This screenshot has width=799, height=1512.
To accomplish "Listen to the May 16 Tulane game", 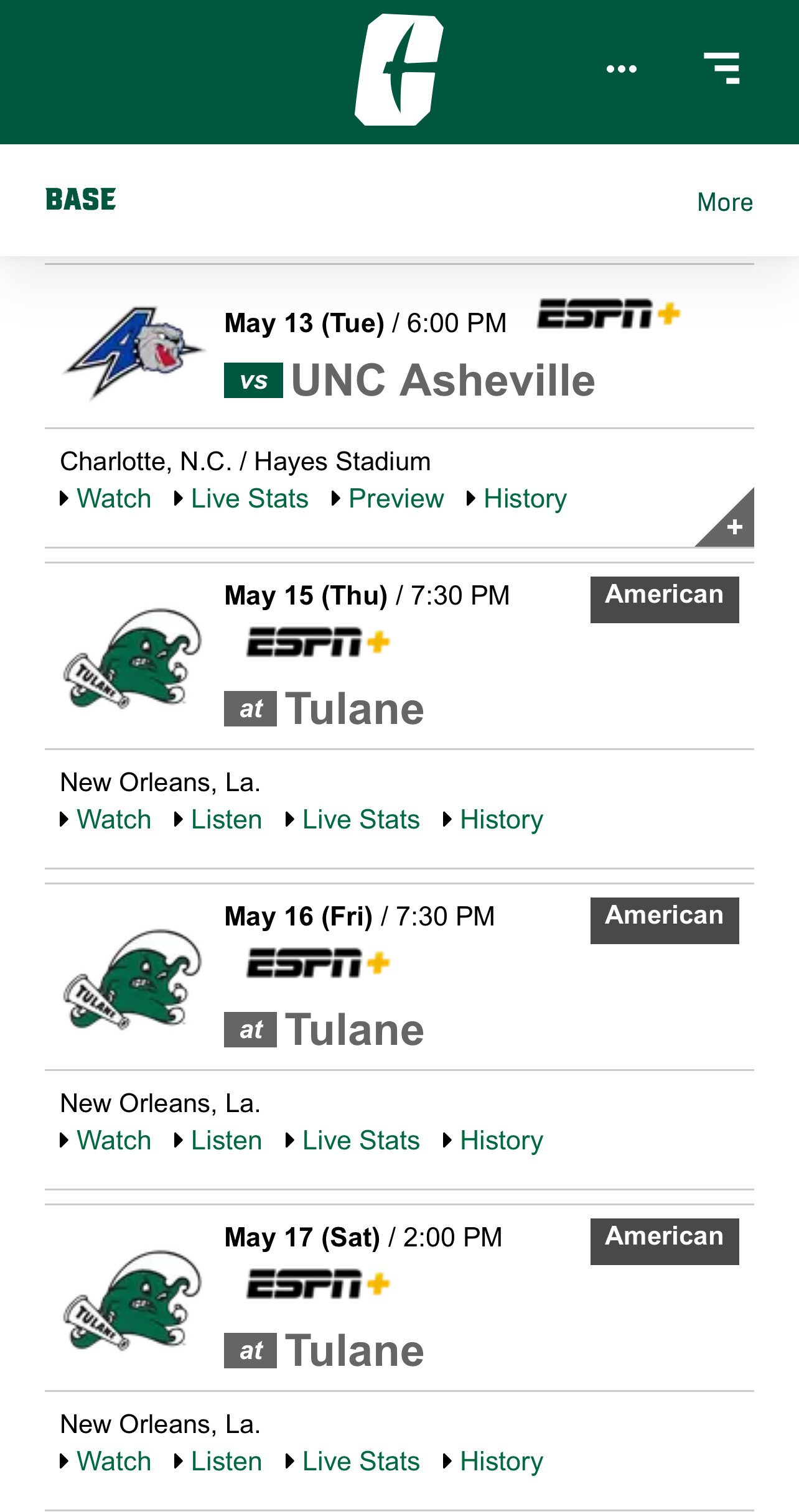I will tap(227, 1140).
